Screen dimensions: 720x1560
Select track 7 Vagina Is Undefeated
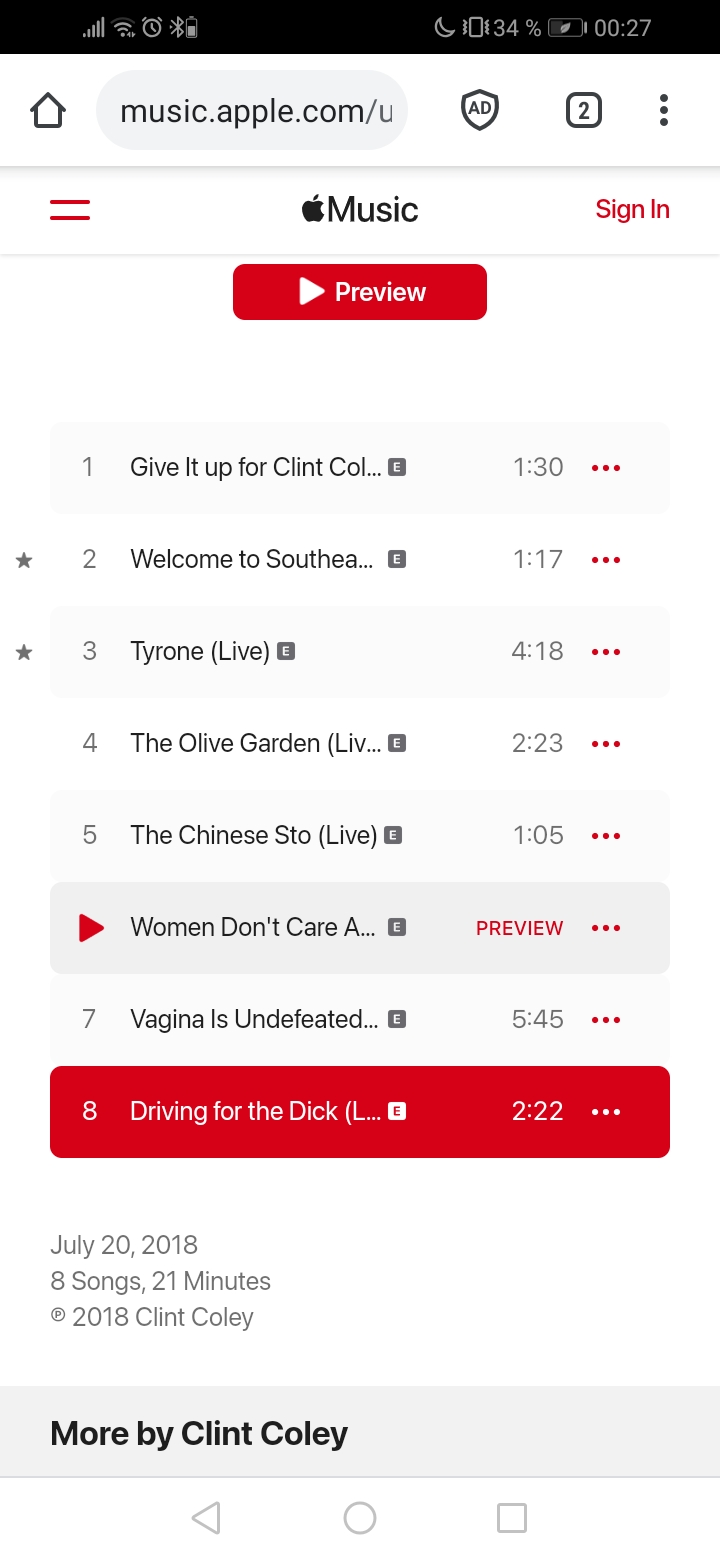[x=254, y=1020]
